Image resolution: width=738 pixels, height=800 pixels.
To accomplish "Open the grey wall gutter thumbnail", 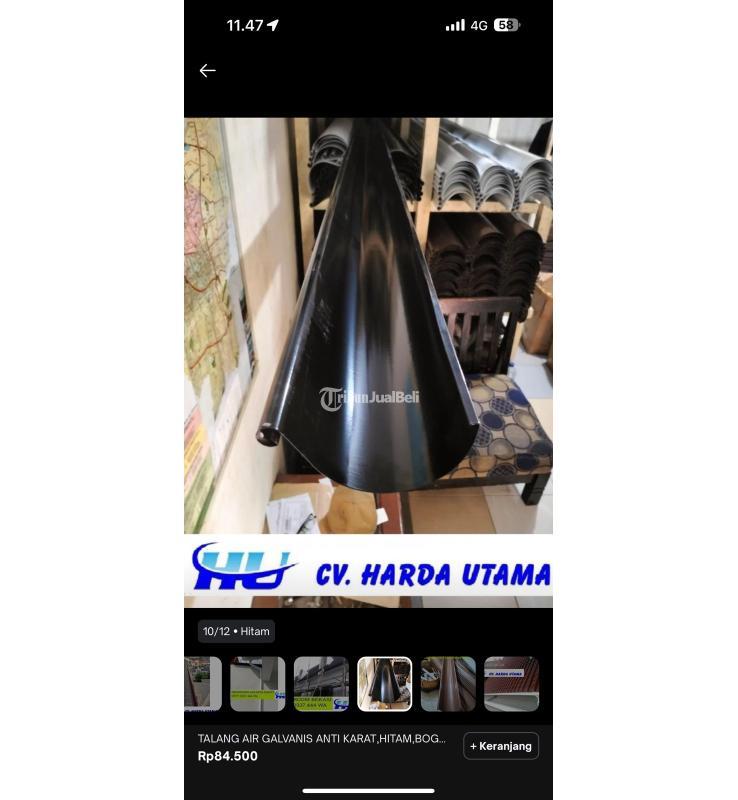I will tap(258, 684).
